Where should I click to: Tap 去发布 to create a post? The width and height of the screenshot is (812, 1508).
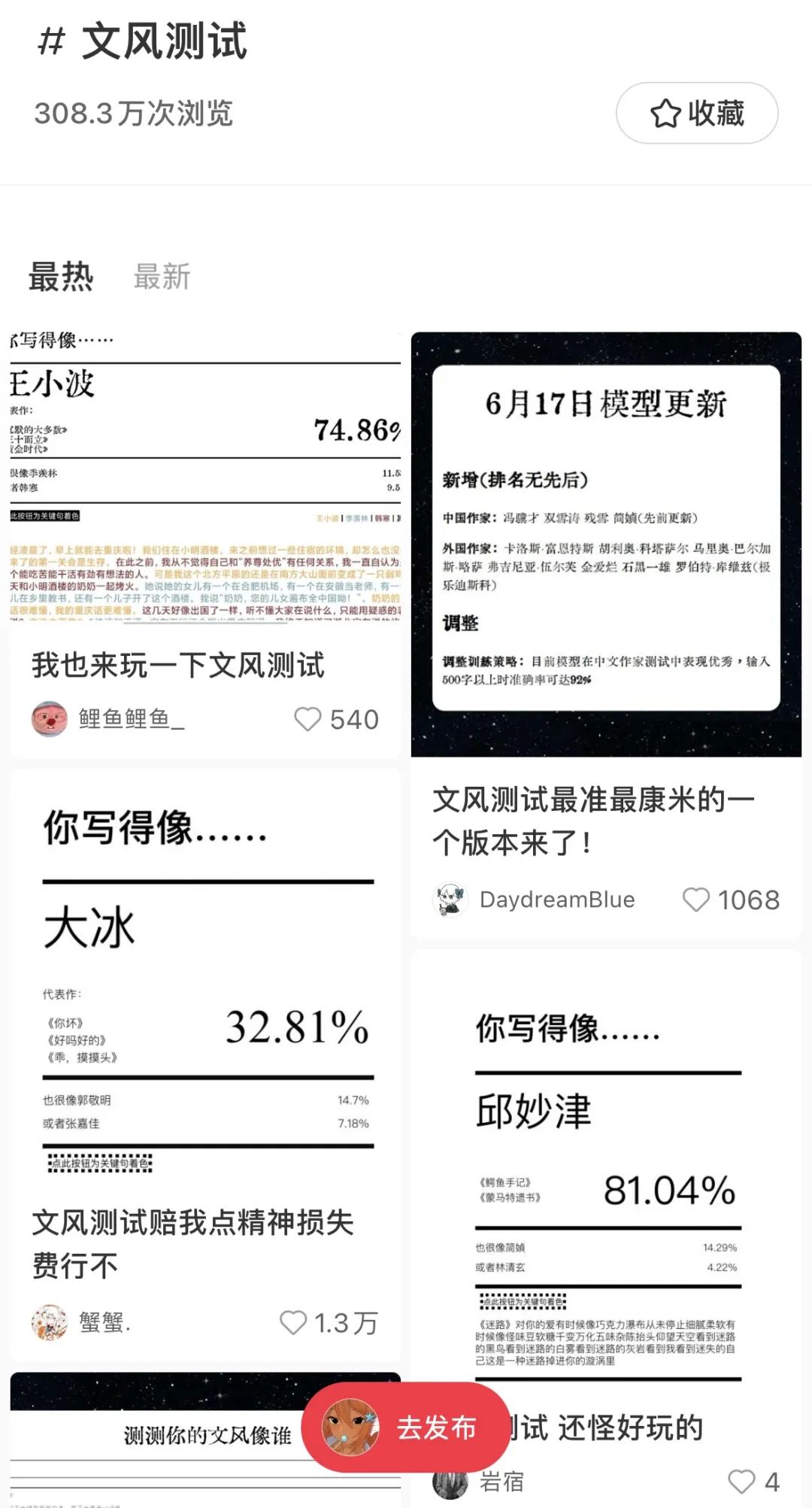pyautogui.click(x=406, y=1427)
